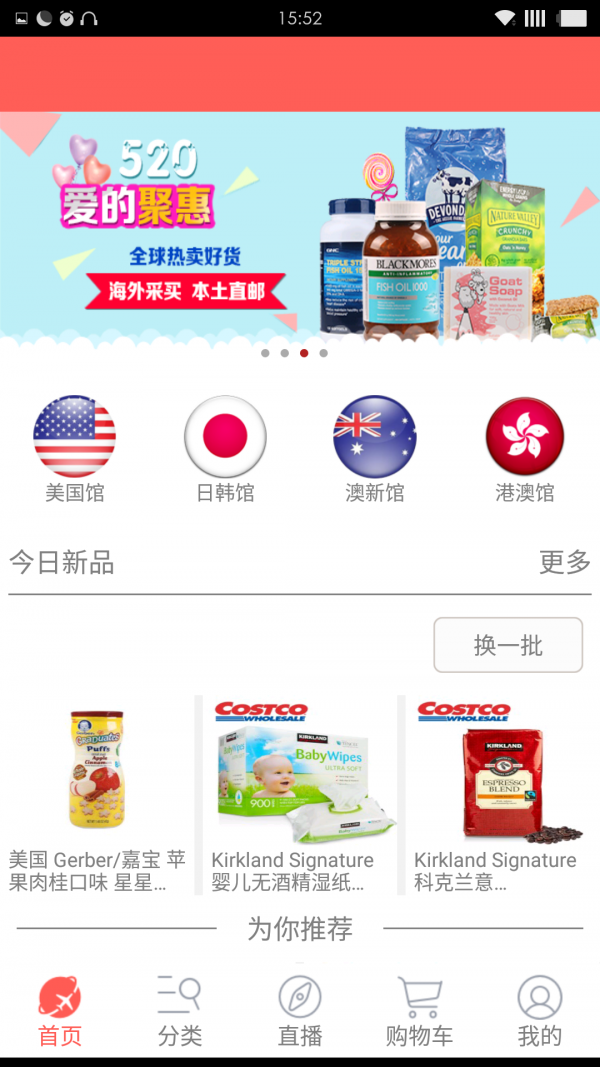Screen dimensions: 600x1067
Task: Open the 购物车 shopping cart tab
Action: pyautogui.click(x=420, y=1010)
